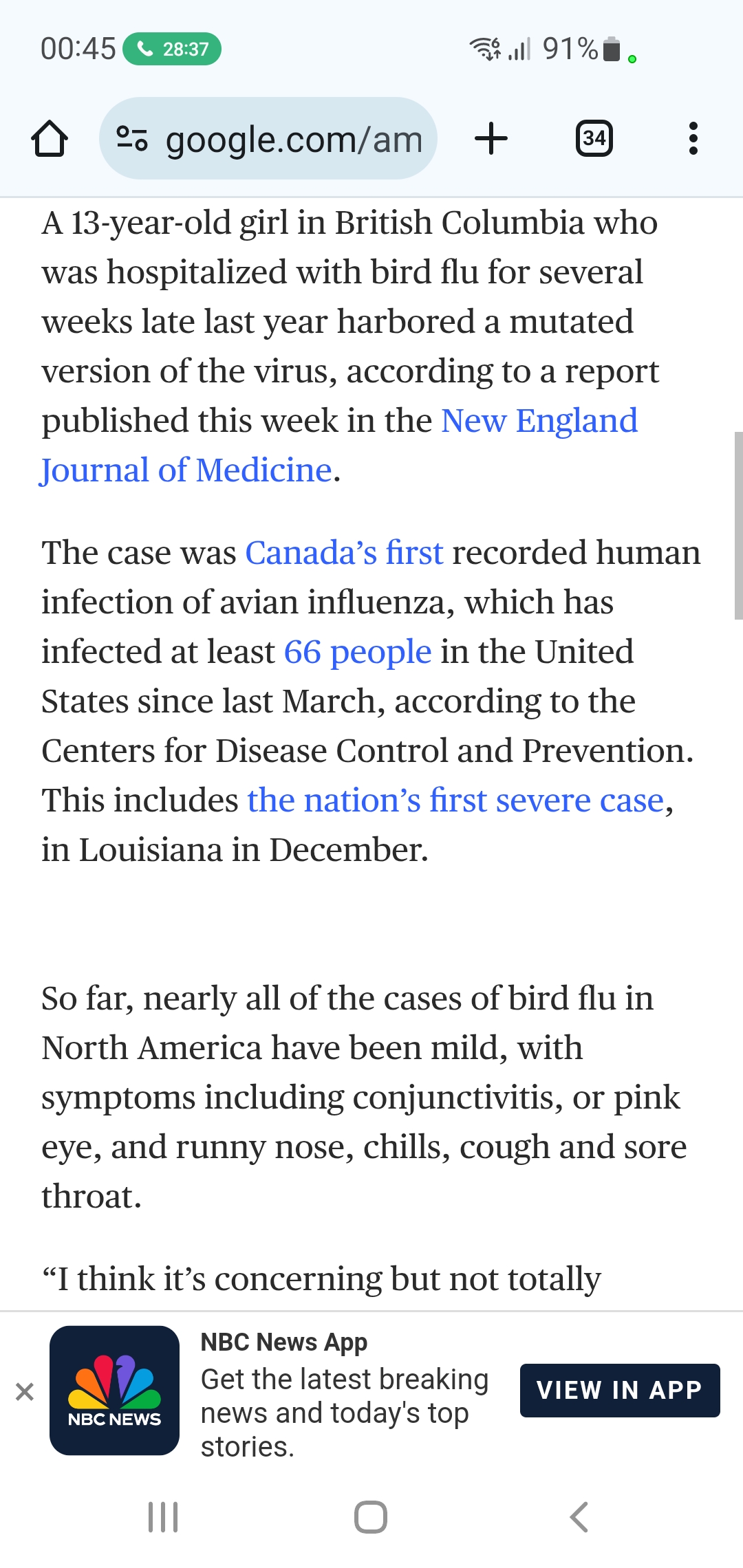The image size is (743, 1568).
Task: Open the browser three-dot overflow menu
Action: 693,139
